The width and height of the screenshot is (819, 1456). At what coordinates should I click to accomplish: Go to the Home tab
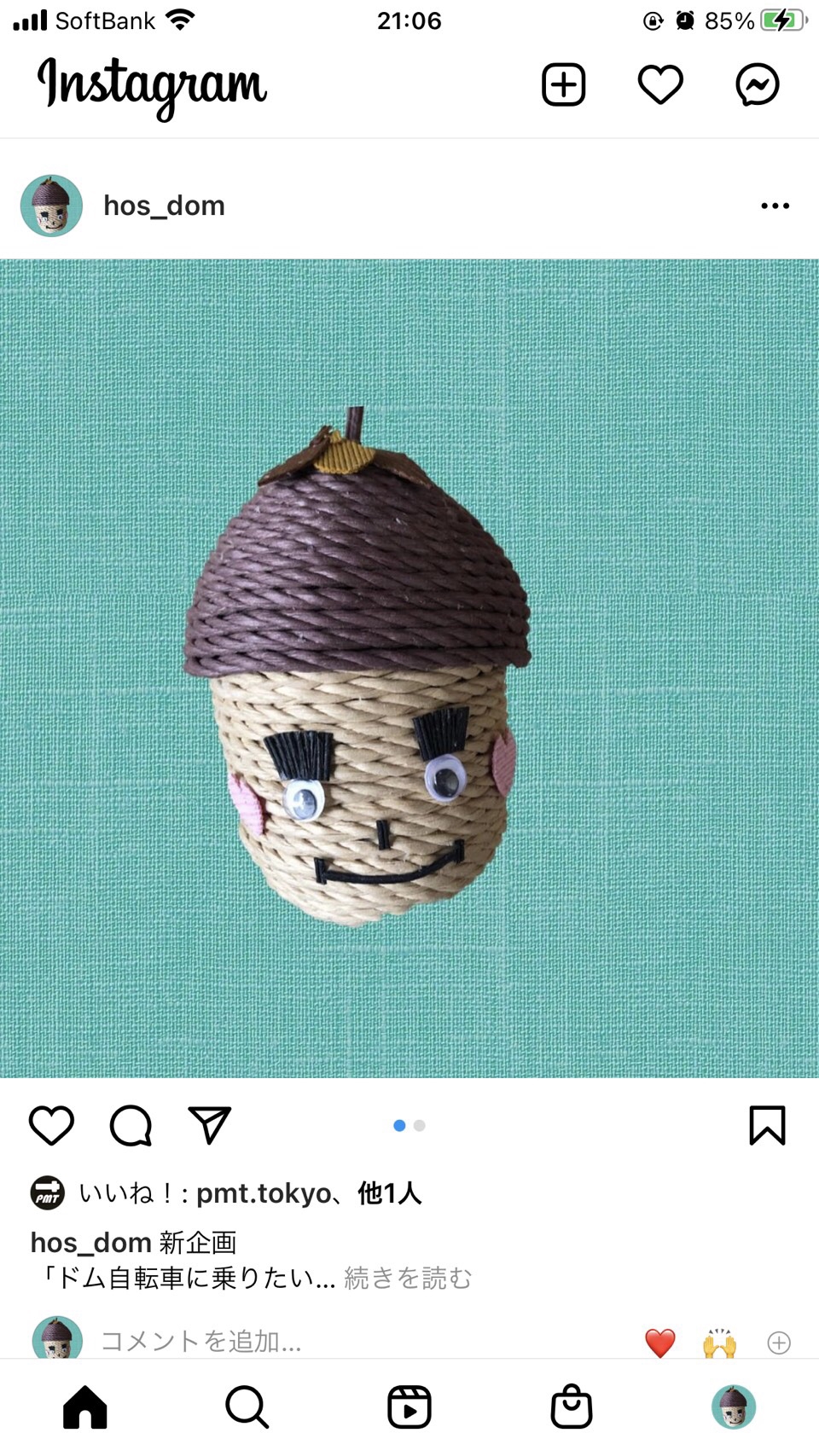point(84,1407)
